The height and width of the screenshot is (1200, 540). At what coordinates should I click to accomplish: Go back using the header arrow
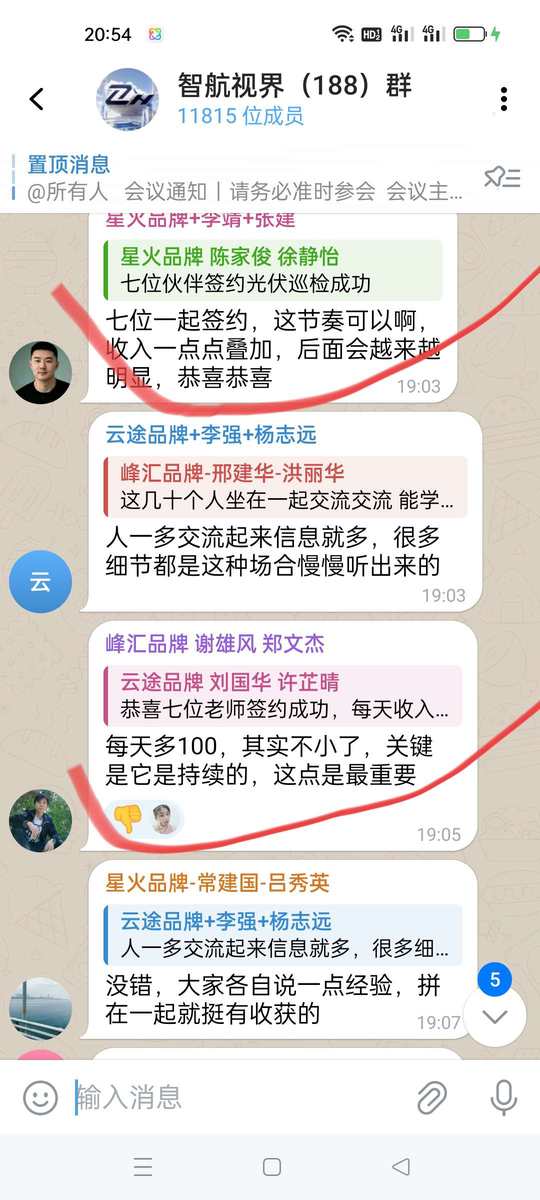(37, 99)
